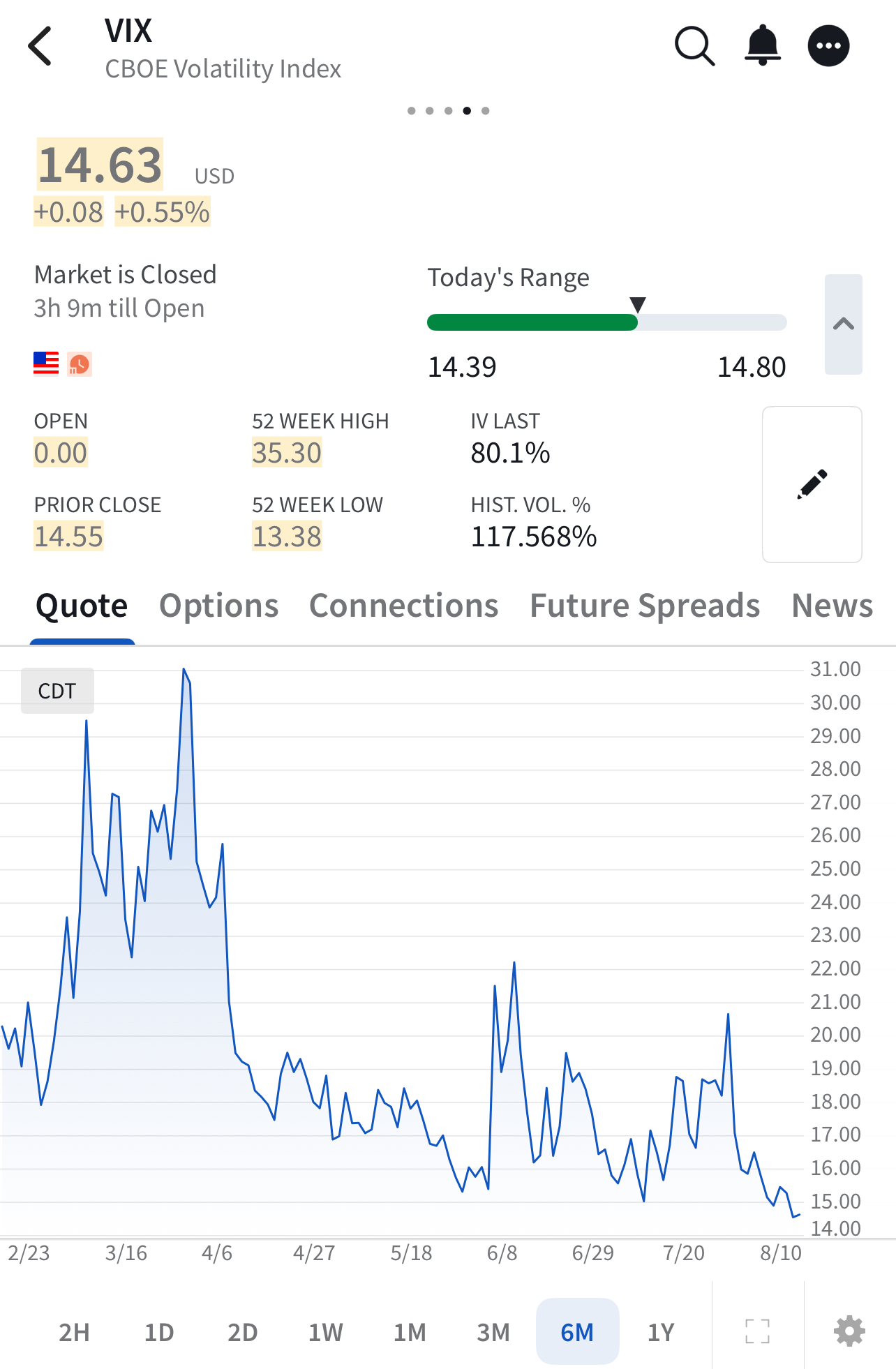Open the Future Spreads tab
The image size is (896, 1369).
pos(645,606)
